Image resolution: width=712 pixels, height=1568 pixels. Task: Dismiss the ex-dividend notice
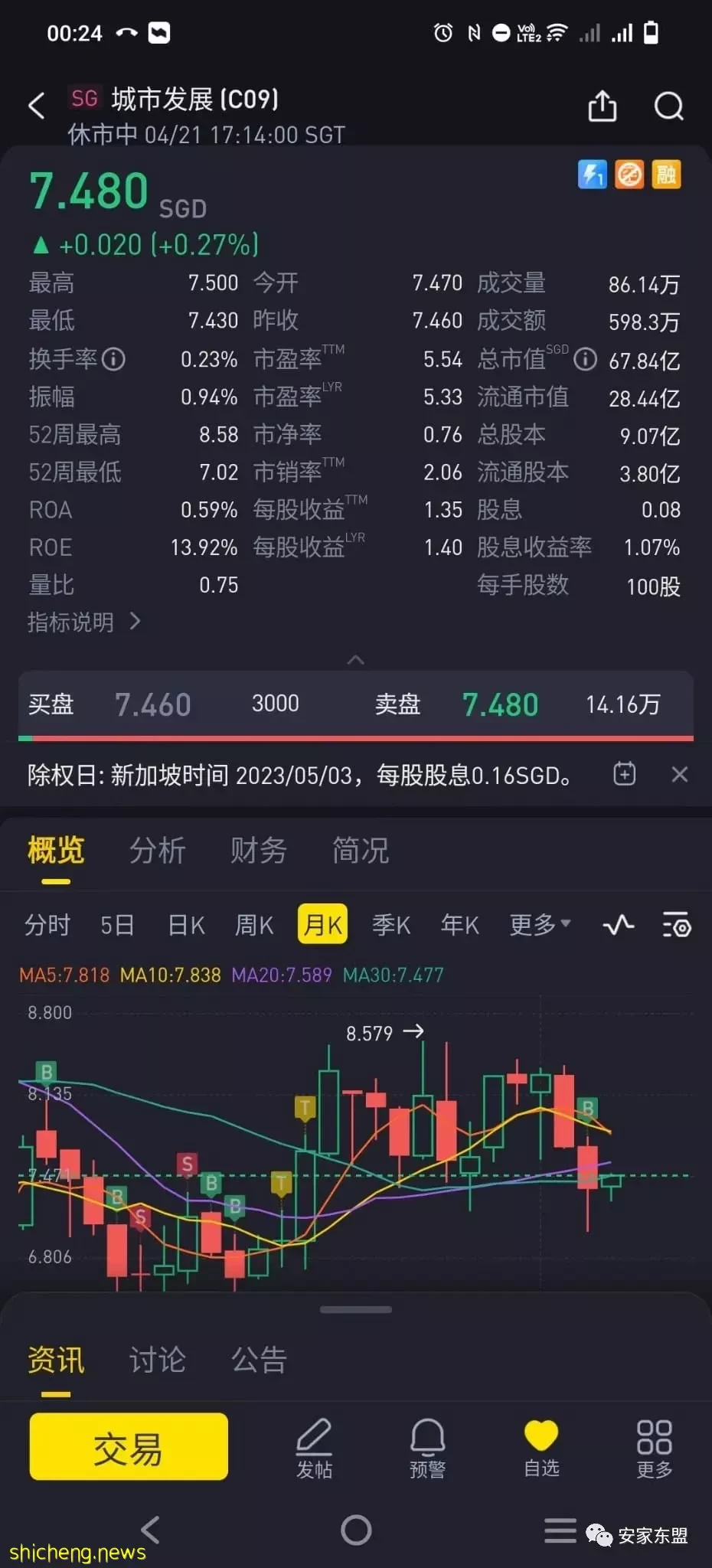679,774
